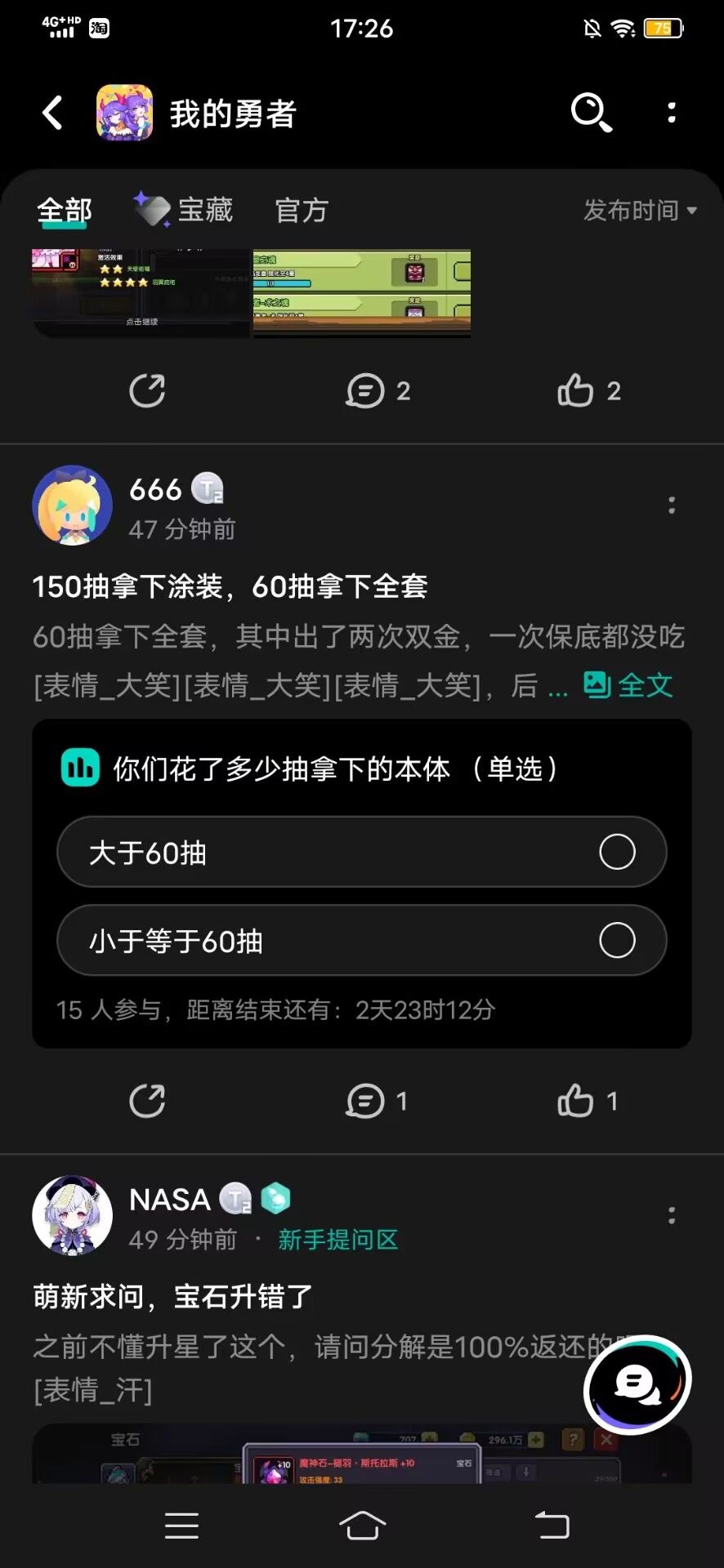Open 666's user profile avatar
724x1568 pixels.
71,506
